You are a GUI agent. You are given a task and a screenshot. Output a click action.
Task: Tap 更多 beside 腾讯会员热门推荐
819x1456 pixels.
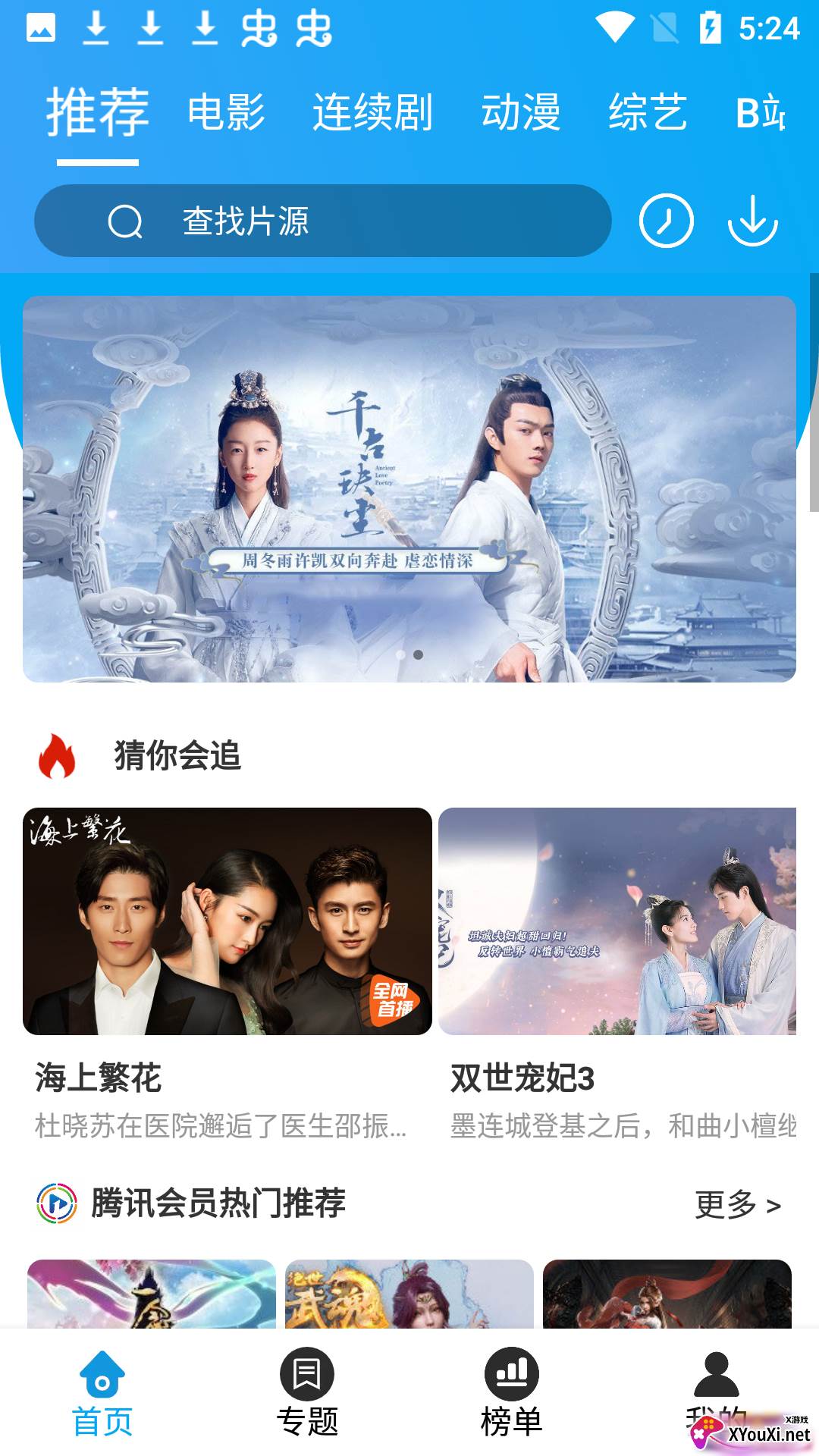tap(737, 1204)
